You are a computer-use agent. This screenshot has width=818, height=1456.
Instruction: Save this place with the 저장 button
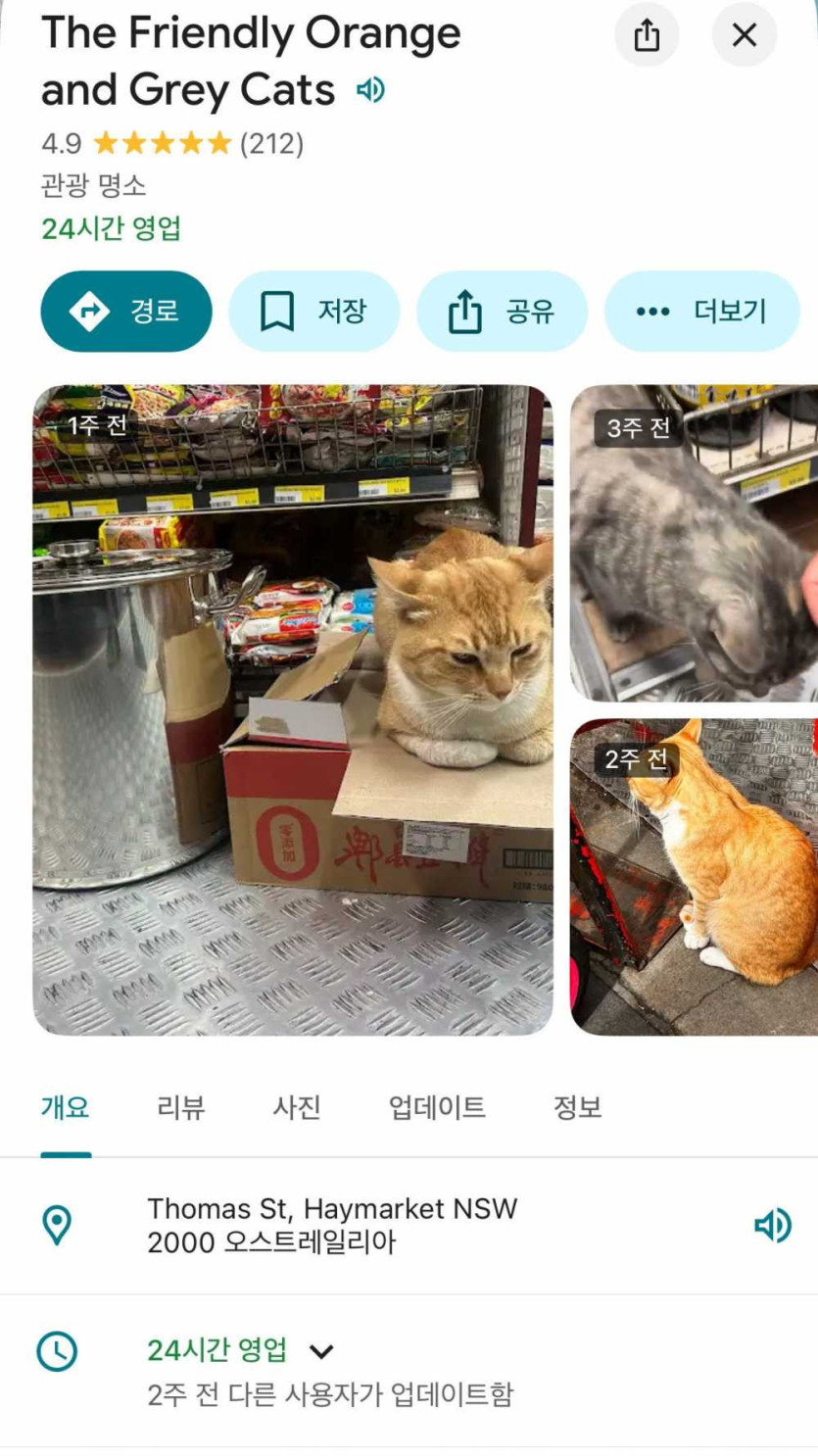pos(313,312)
